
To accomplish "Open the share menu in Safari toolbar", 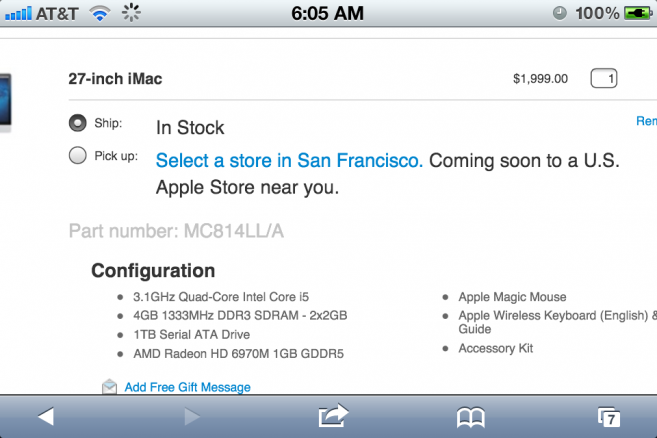I will 333,416.
